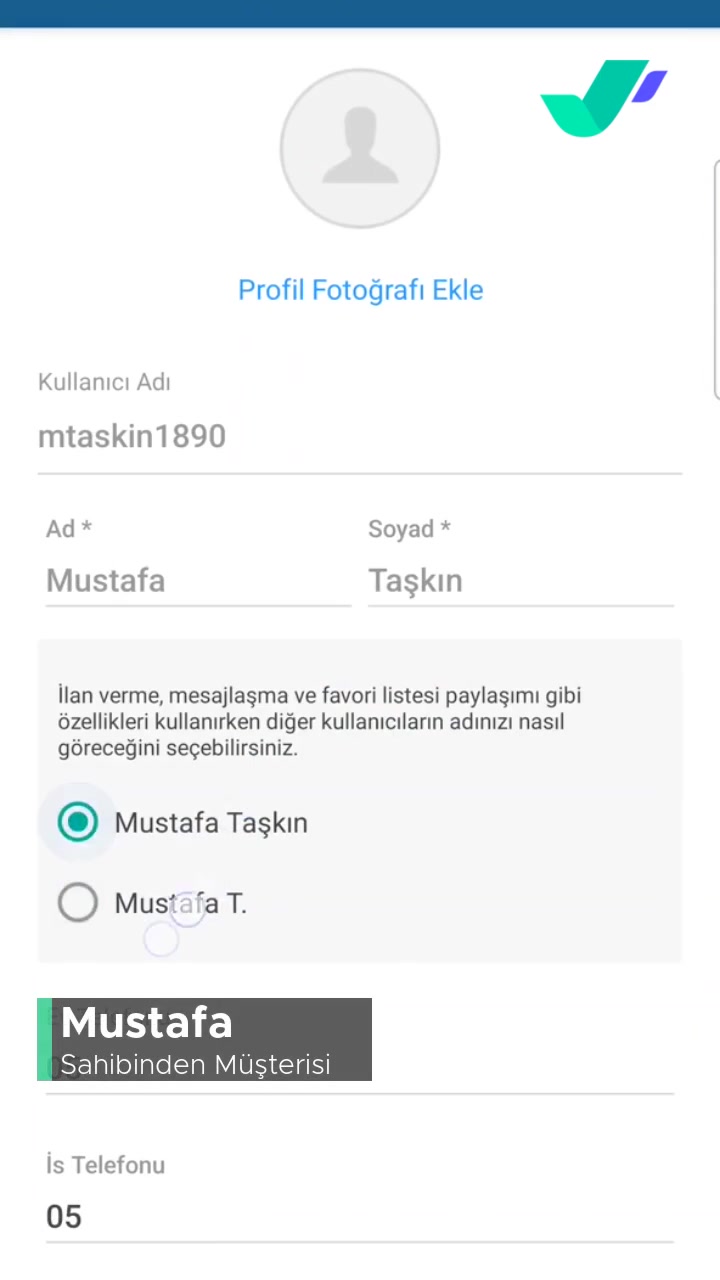This screenshot has height=1280, width=720.
Task: Tap the green accent bar on the toast
Action: (42, 1039)
